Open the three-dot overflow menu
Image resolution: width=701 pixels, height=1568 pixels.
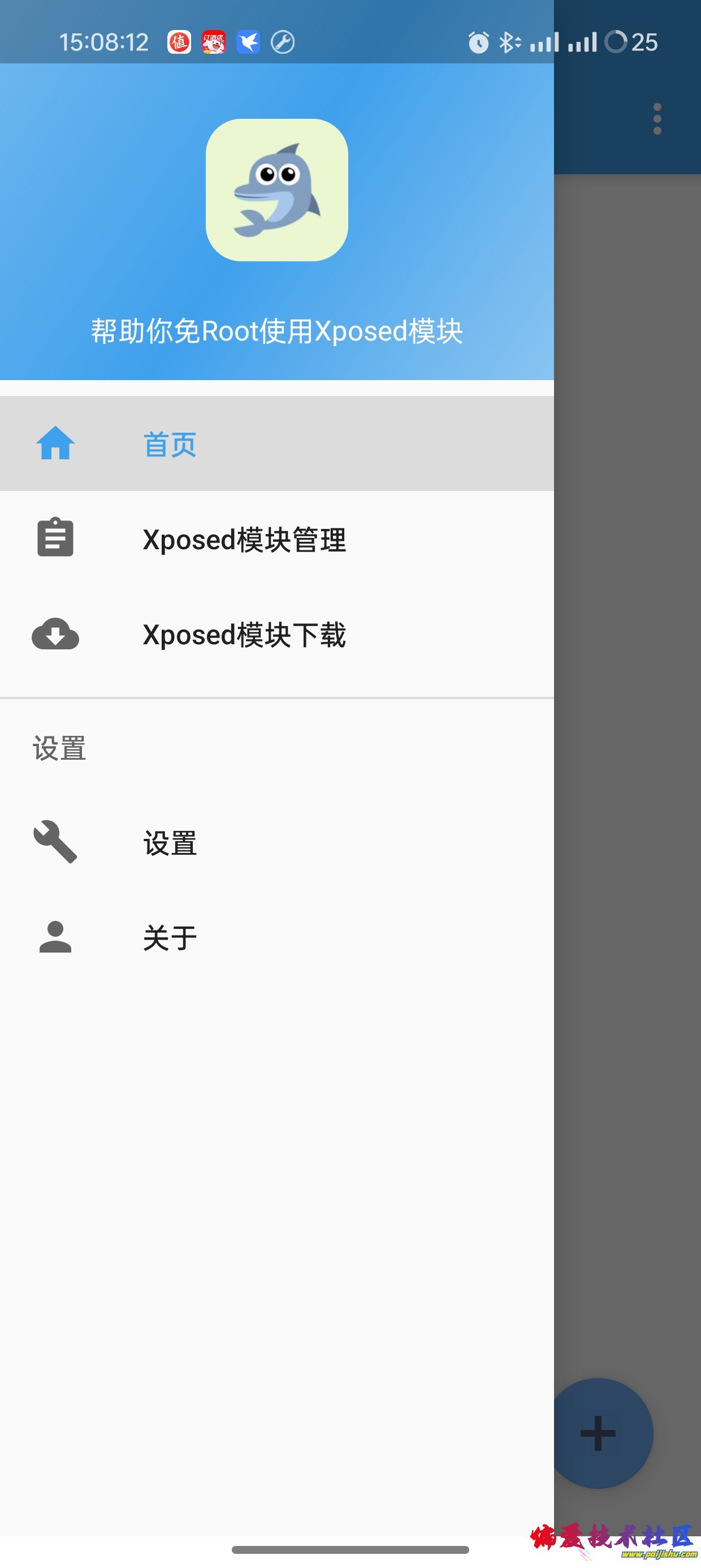pos(656,119)
